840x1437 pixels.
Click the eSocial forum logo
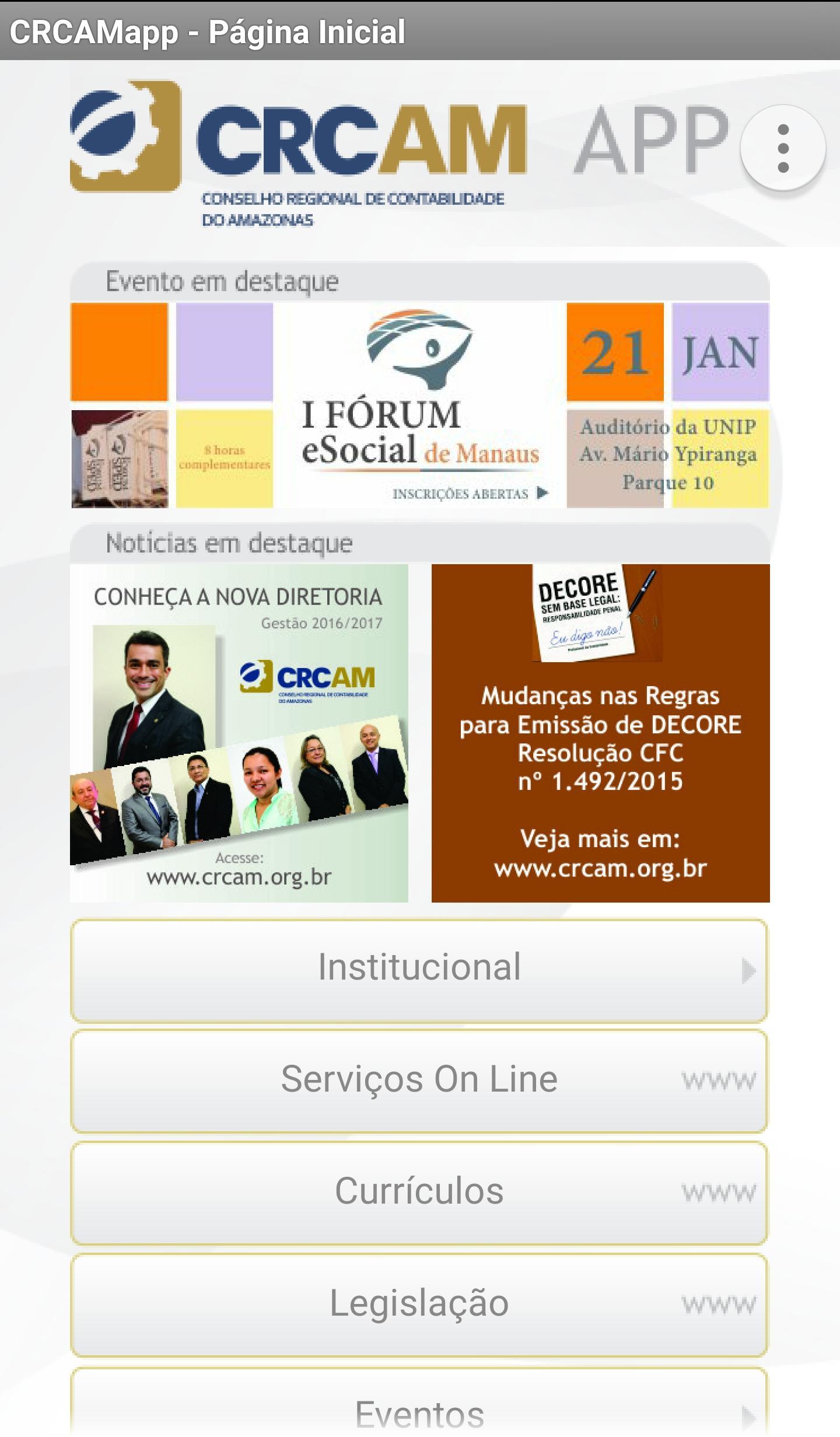420,350
